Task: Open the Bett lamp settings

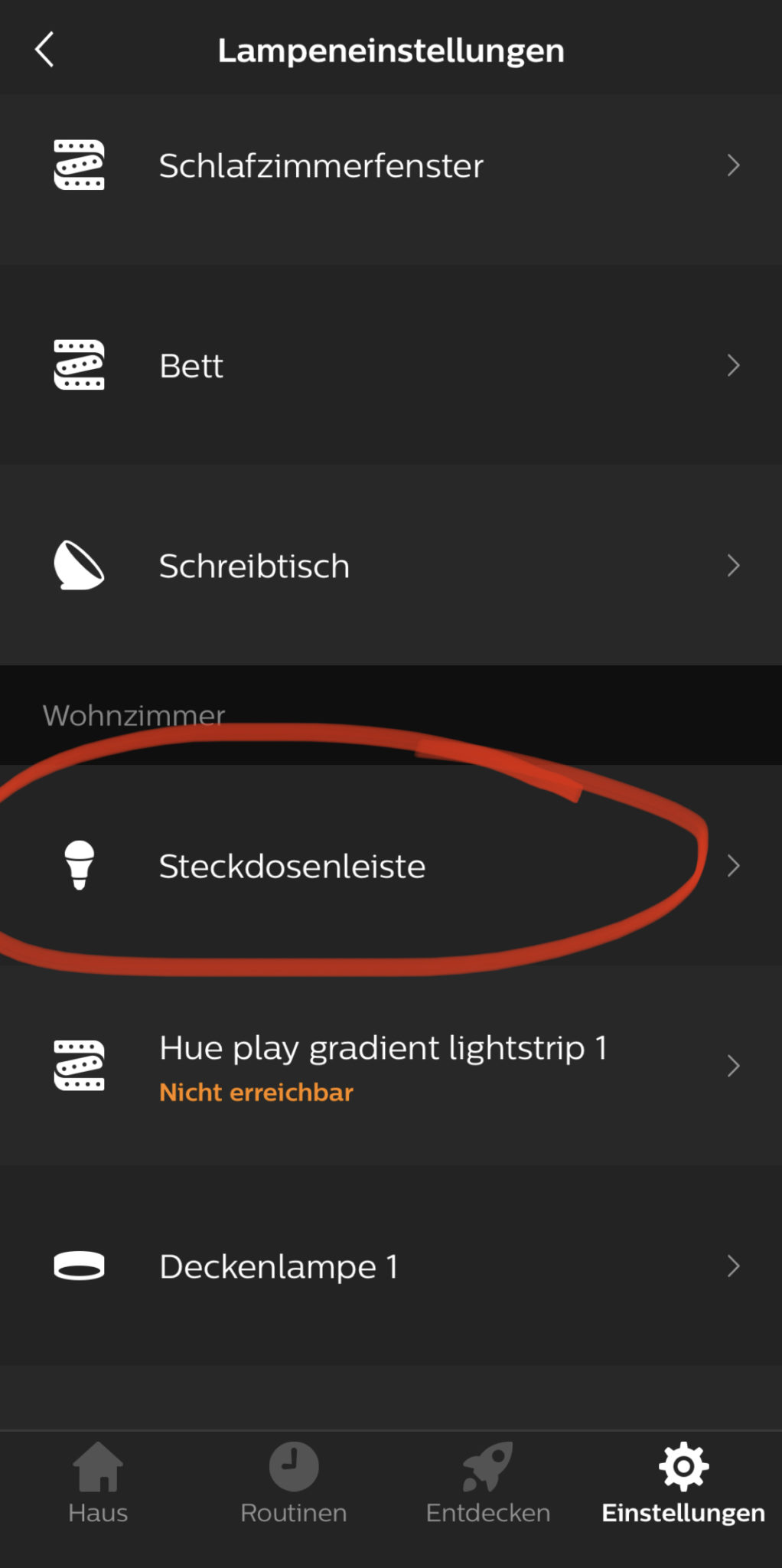Action: pyautogui.click(x=390, y=366)
